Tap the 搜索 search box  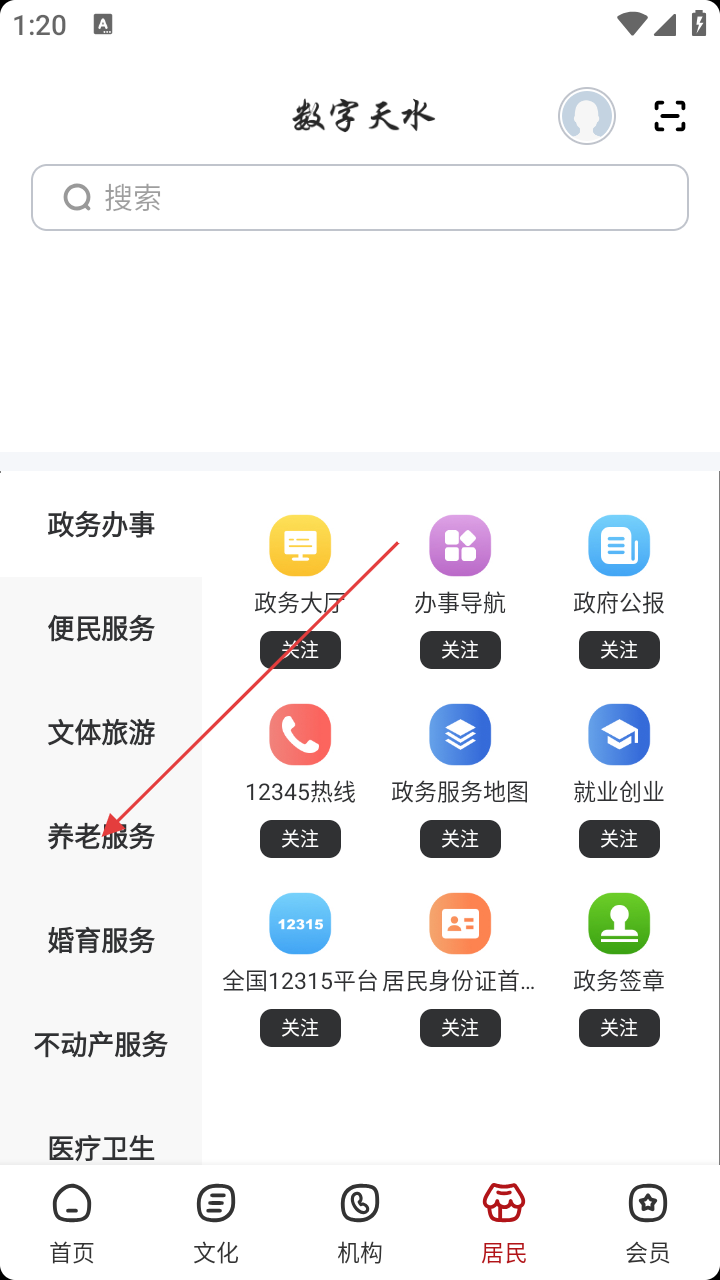[360, 198]
